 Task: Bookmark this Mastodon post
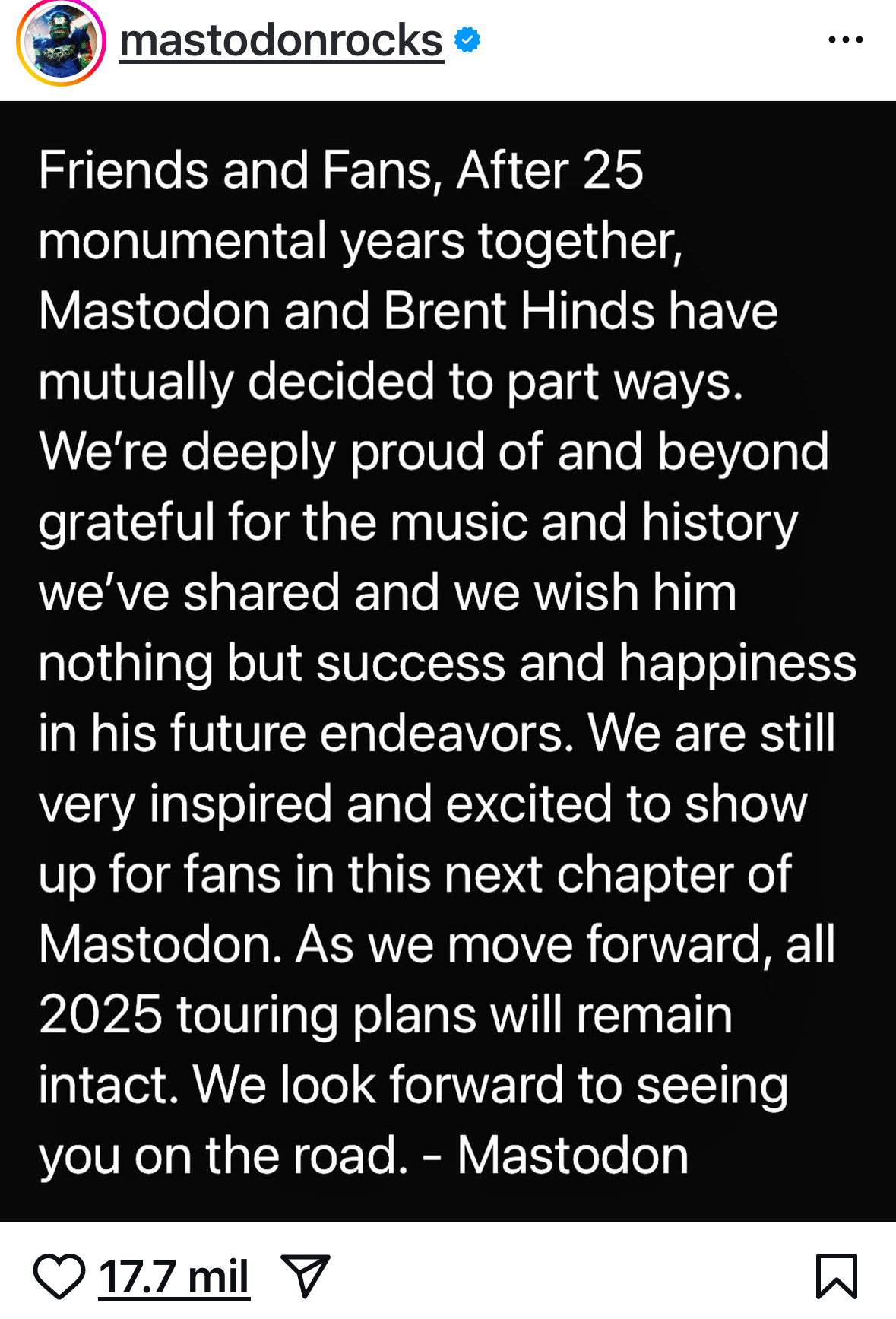pyautogui.click(x=836, y=1276)
